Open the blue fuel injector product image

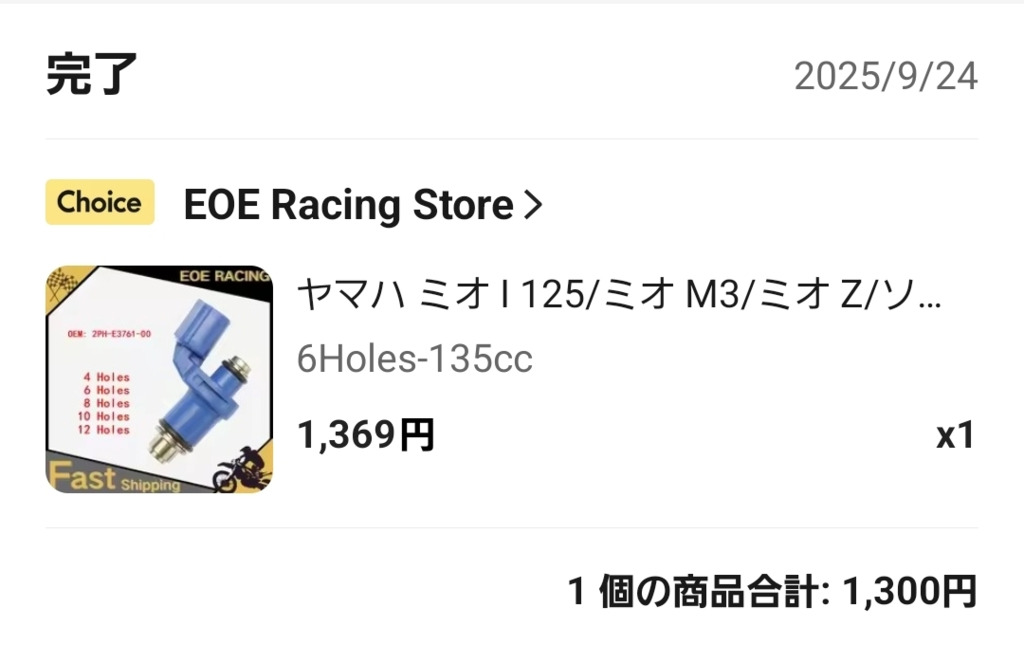click(x=159, y=379)
